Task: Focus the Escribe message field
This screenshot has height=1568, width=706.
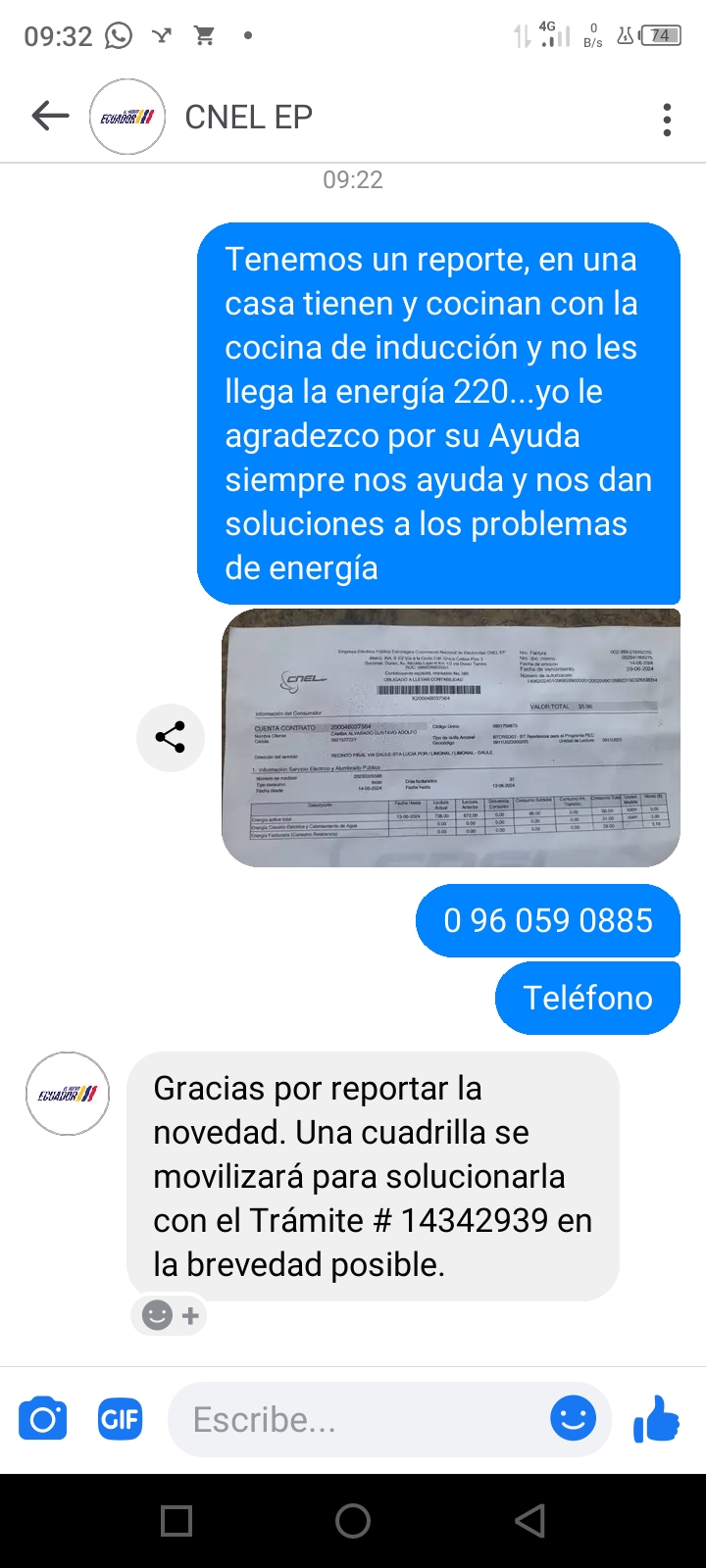Action: click(x=363, y=1419)
